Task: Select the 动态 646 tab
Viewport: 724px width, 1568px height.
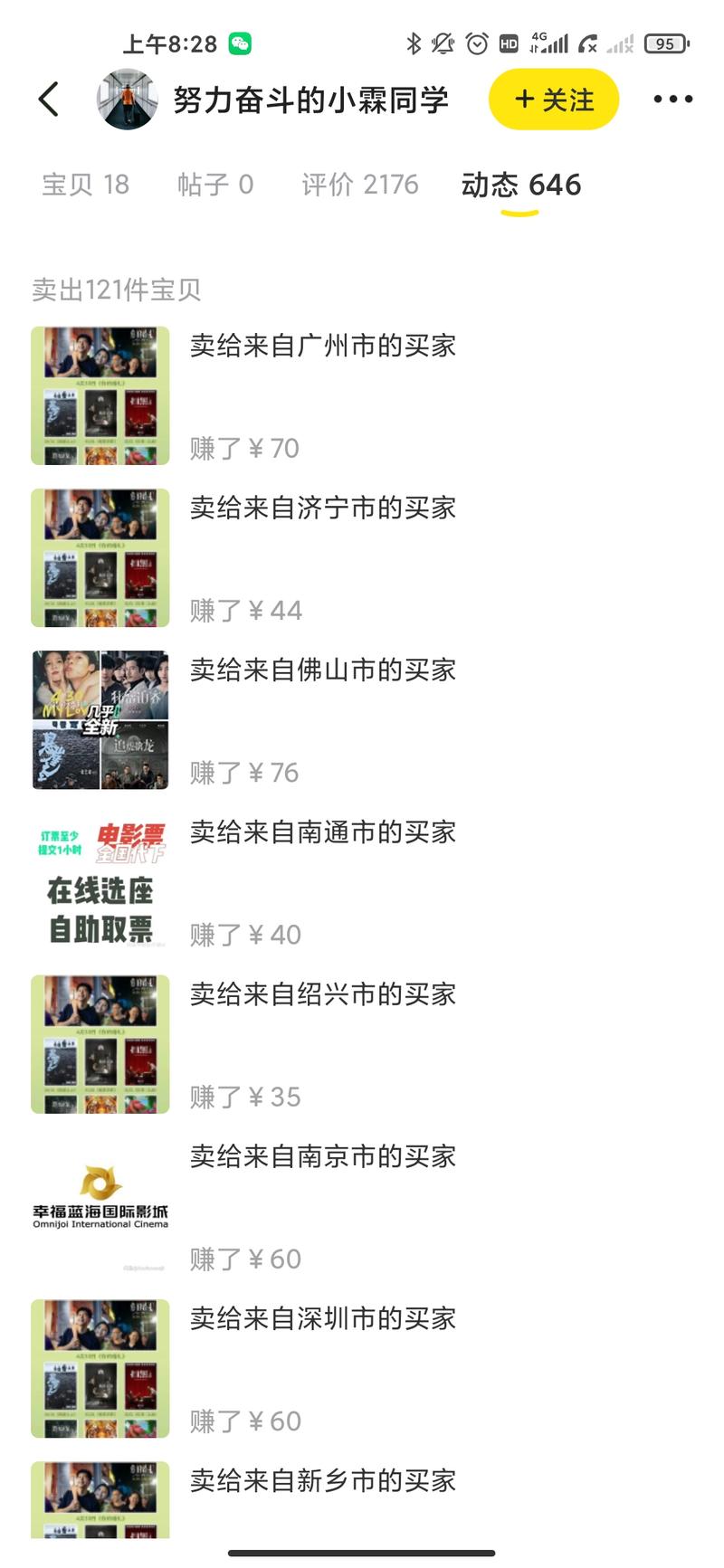Action: pyautogui.click(x=520, y=185)
